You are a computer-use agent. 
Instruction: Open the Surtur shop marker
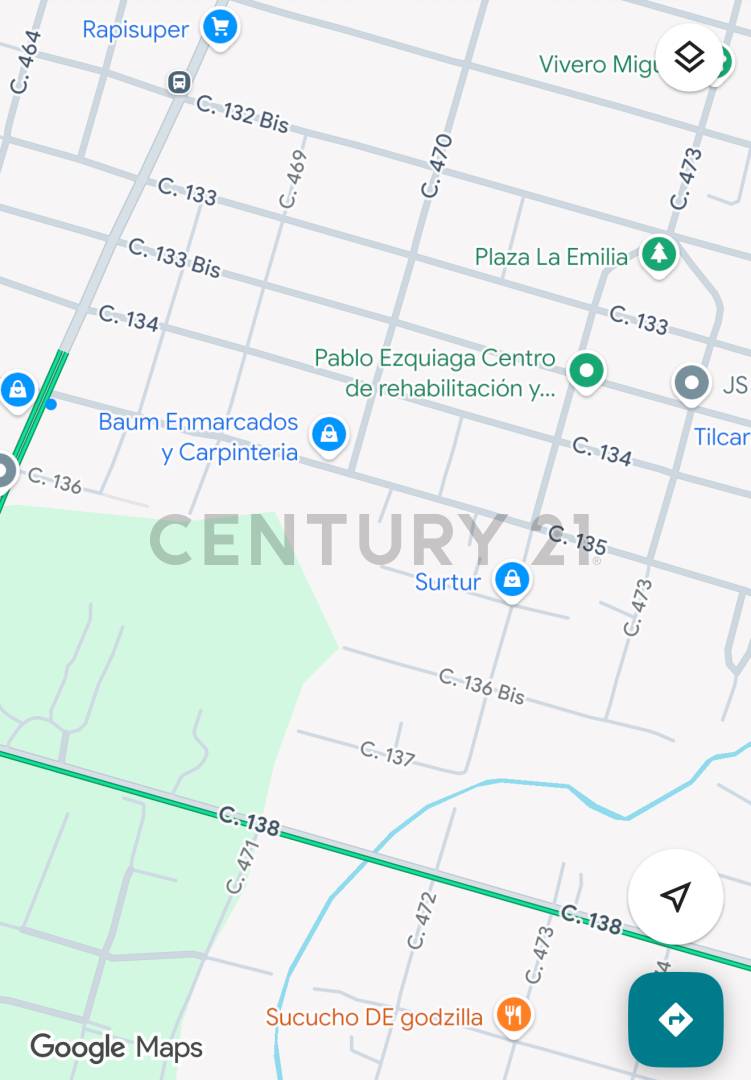tap(512, 579)
